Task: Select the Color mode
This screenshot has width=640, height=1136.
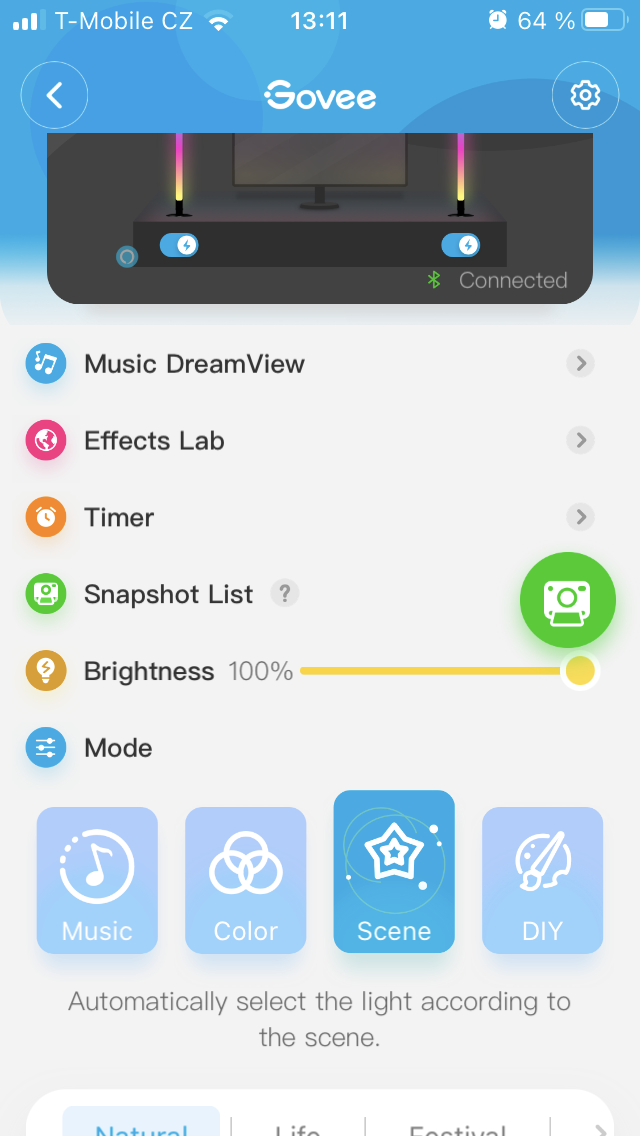Action: 245,880
